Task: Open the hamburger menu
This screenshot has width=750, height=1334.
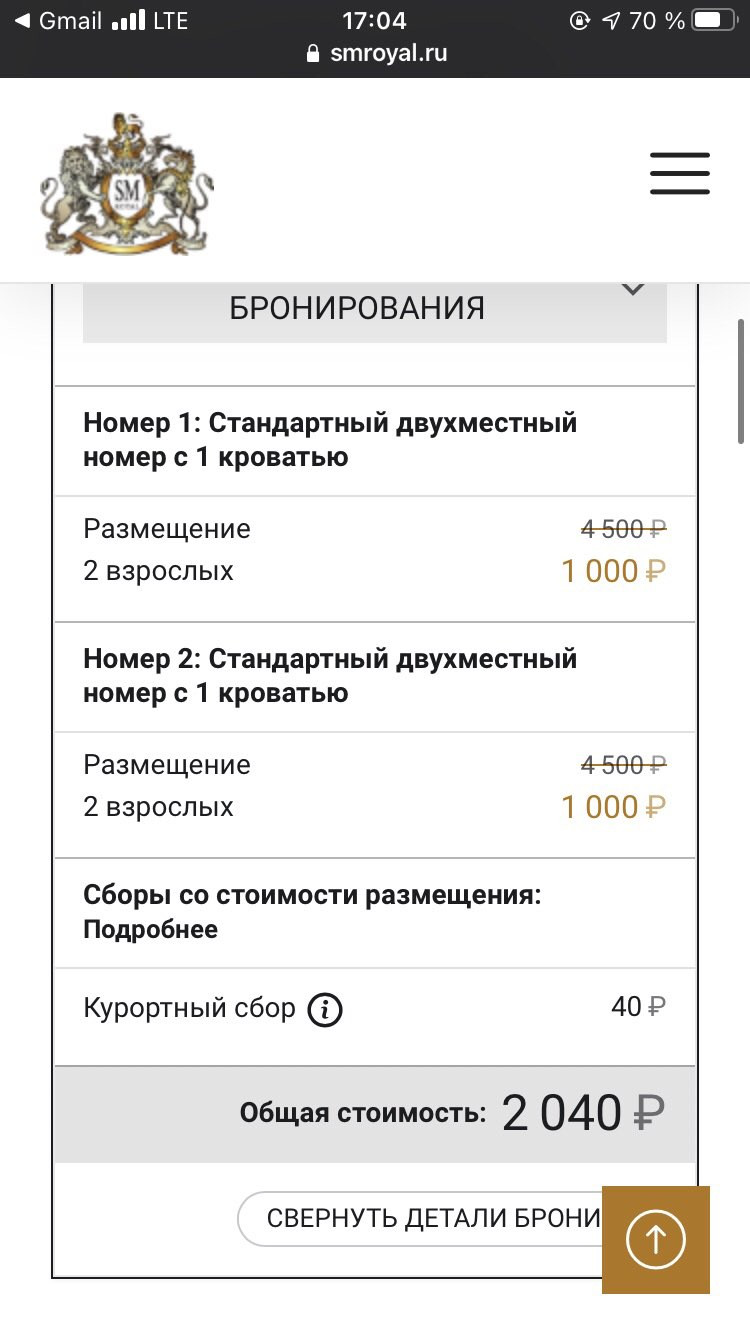Action: [680, 173]
